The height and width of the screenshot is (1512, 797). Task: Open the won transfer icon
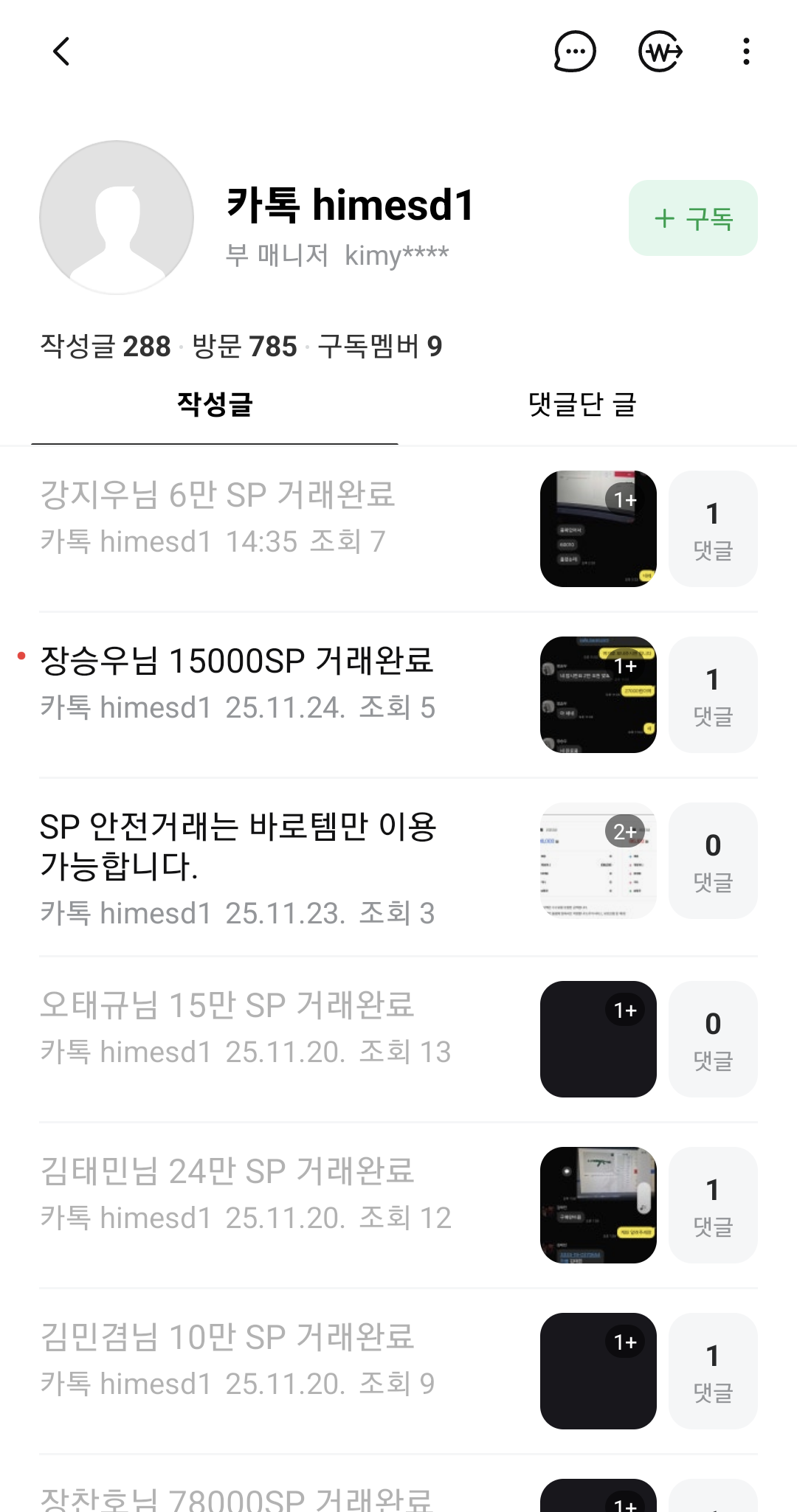(x=660, y=52)
